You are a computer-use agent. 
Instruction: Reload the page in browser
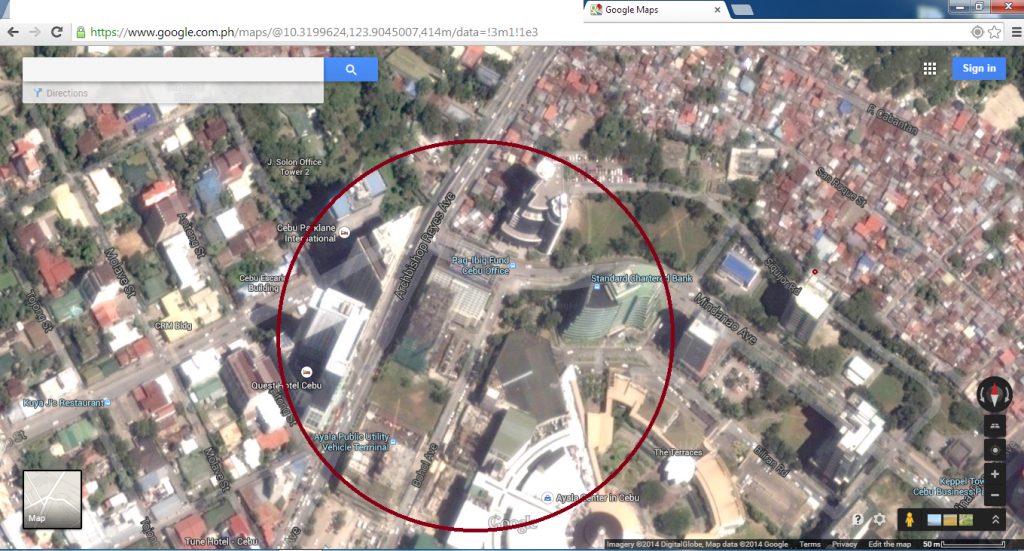(56, 32)
